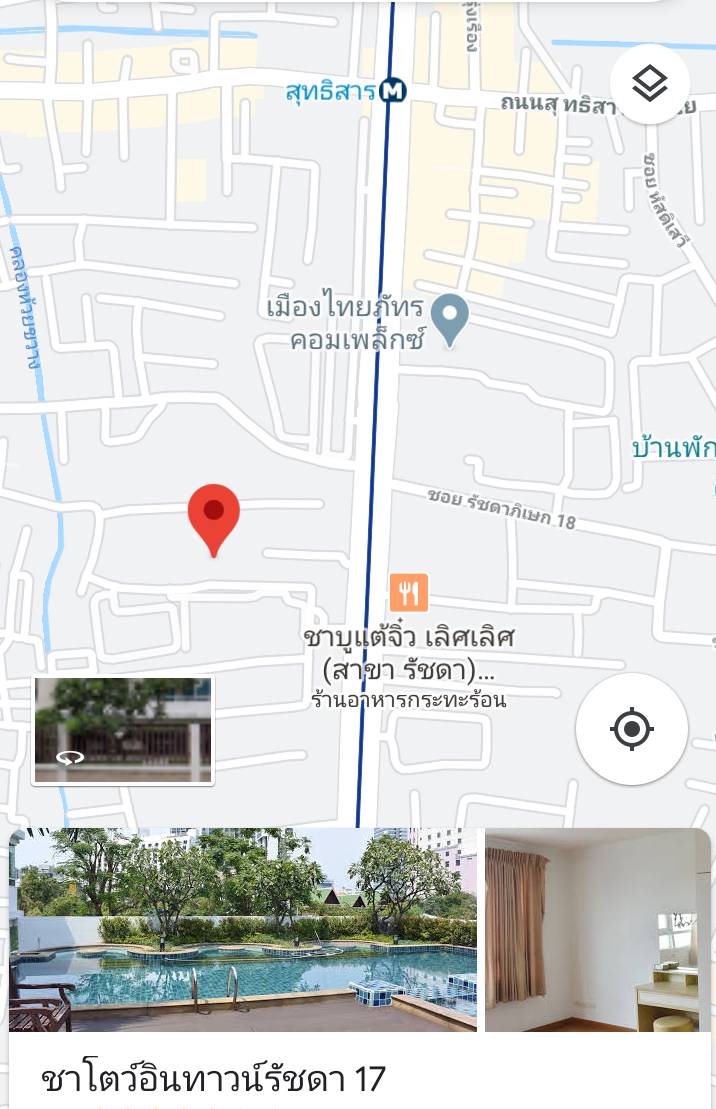This screenshot has width=716, height=1109.
Task: Select สุทธิสาร MRT station marker
Action: pyautogui.click(x=394, y=92)
